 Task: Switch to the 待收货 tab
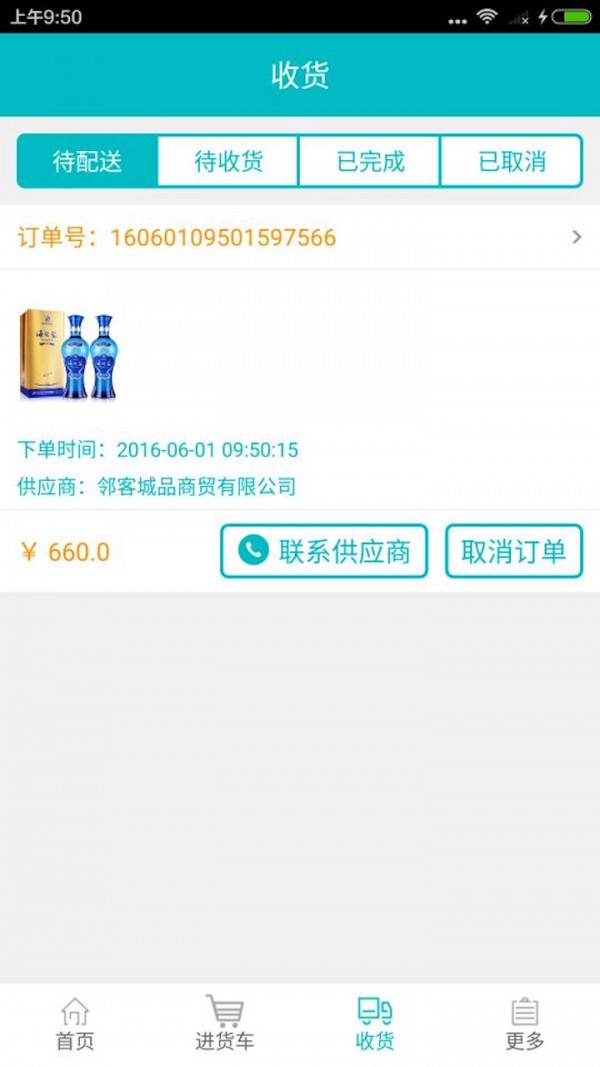[x=229, y=161]
